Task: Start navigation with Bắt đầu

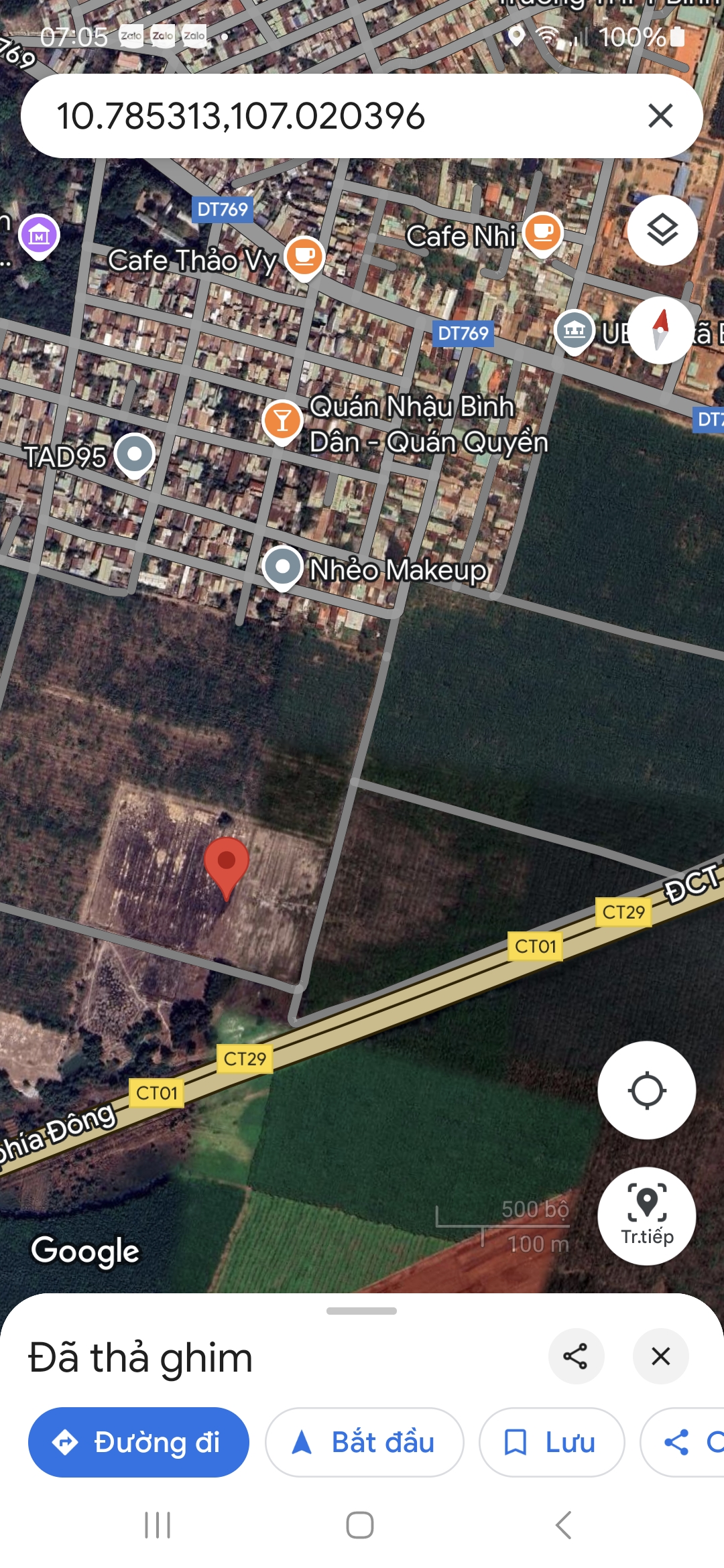Action: coord(364,1442)
